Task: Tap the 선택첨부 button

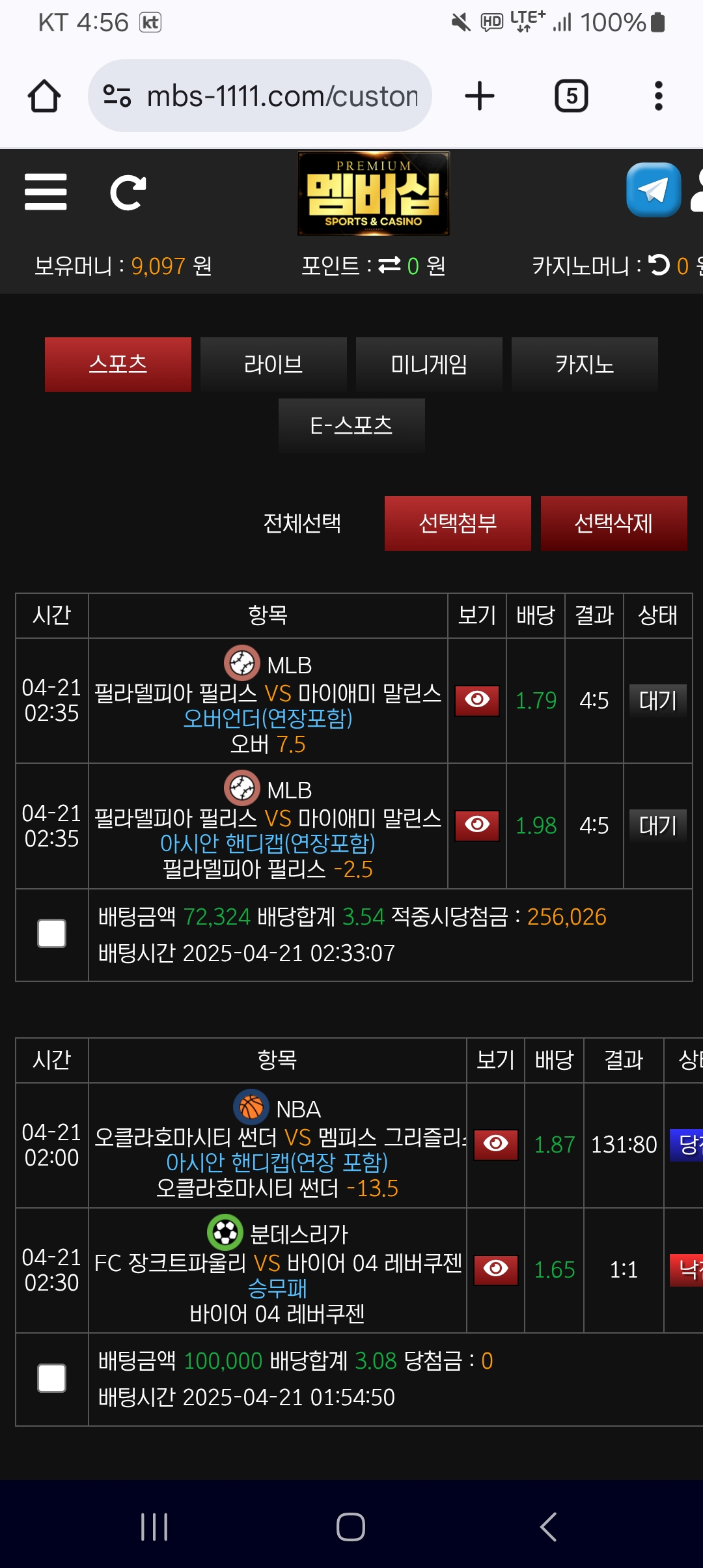Action: coord(458,524)
